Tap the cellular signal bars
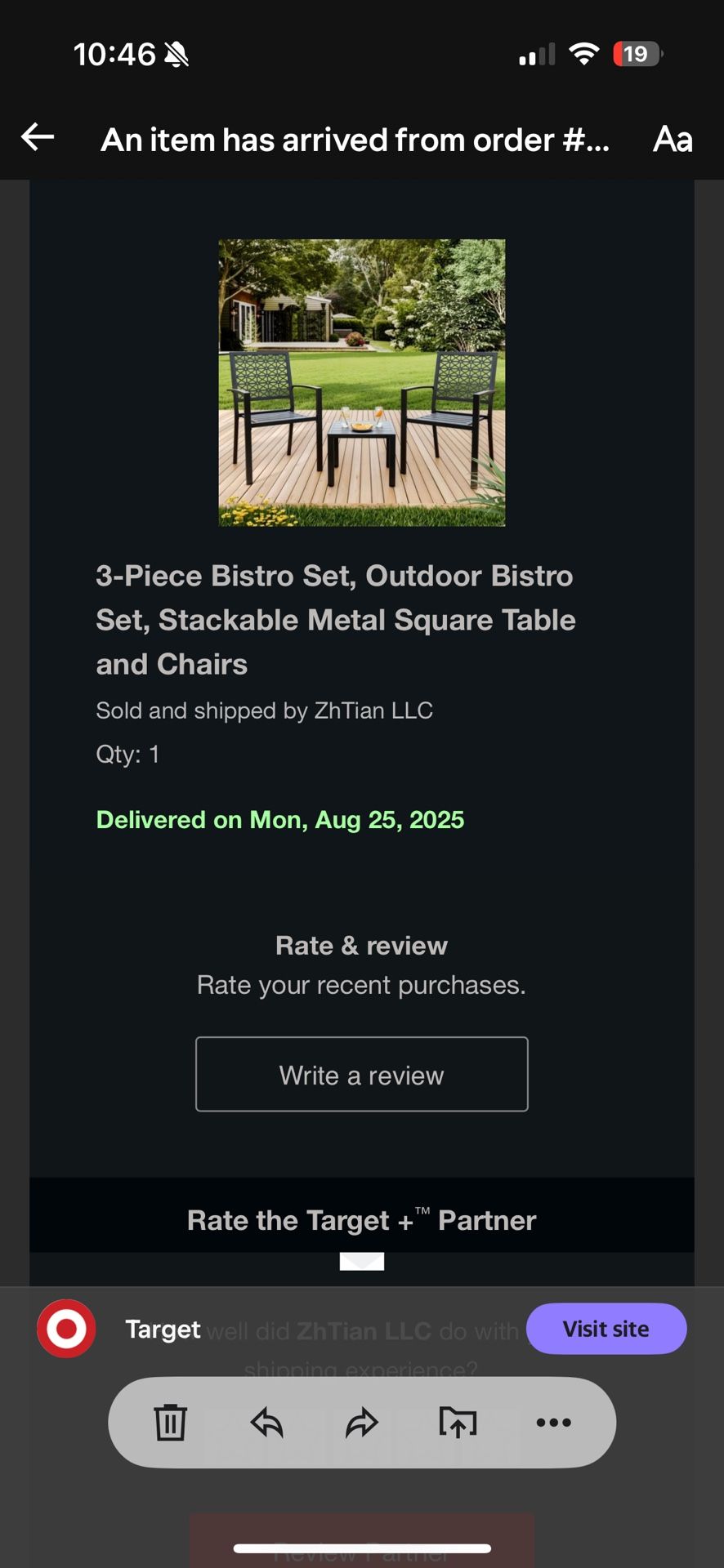724x1568 pixels. point(535,55)
